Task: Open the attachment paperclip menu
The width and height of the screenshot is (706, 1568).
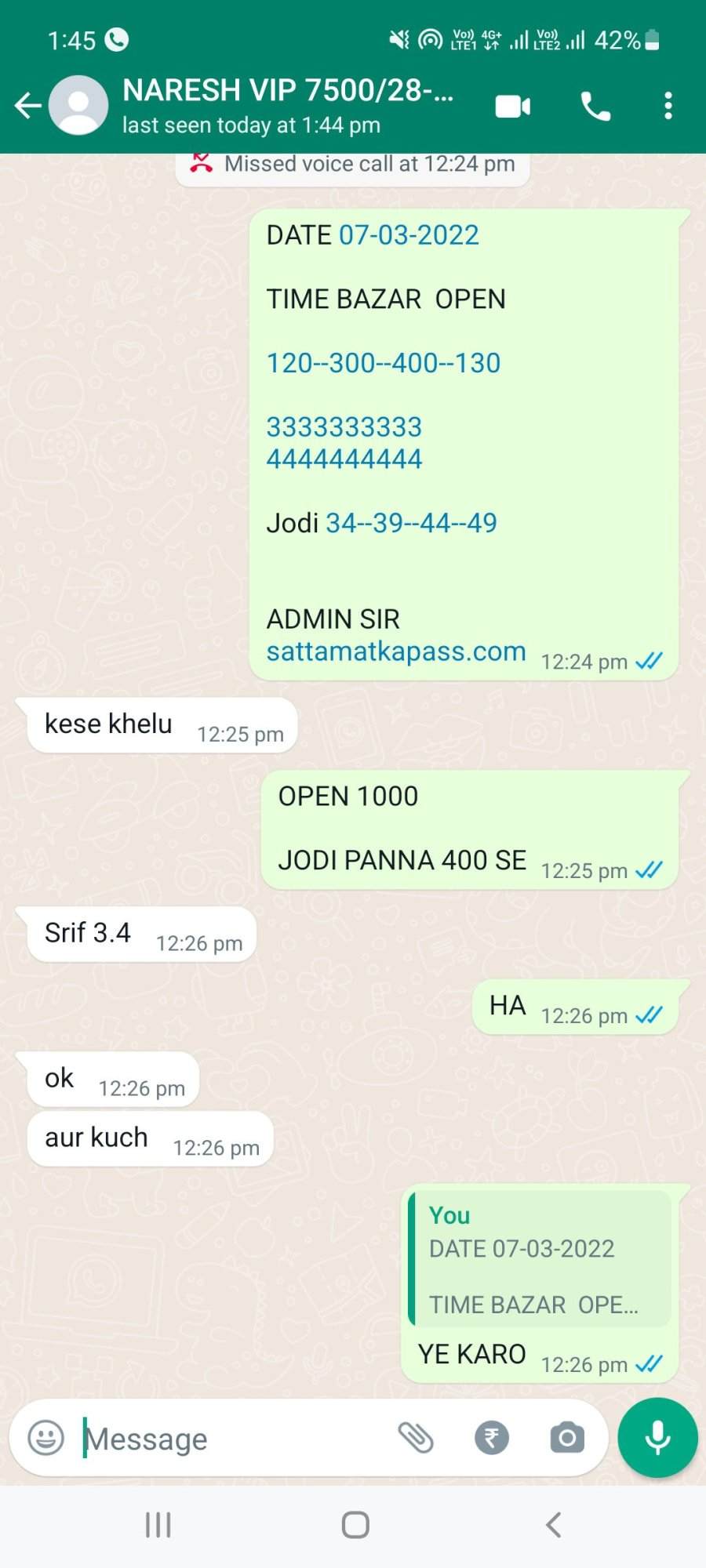Action: pos(416,1438)
